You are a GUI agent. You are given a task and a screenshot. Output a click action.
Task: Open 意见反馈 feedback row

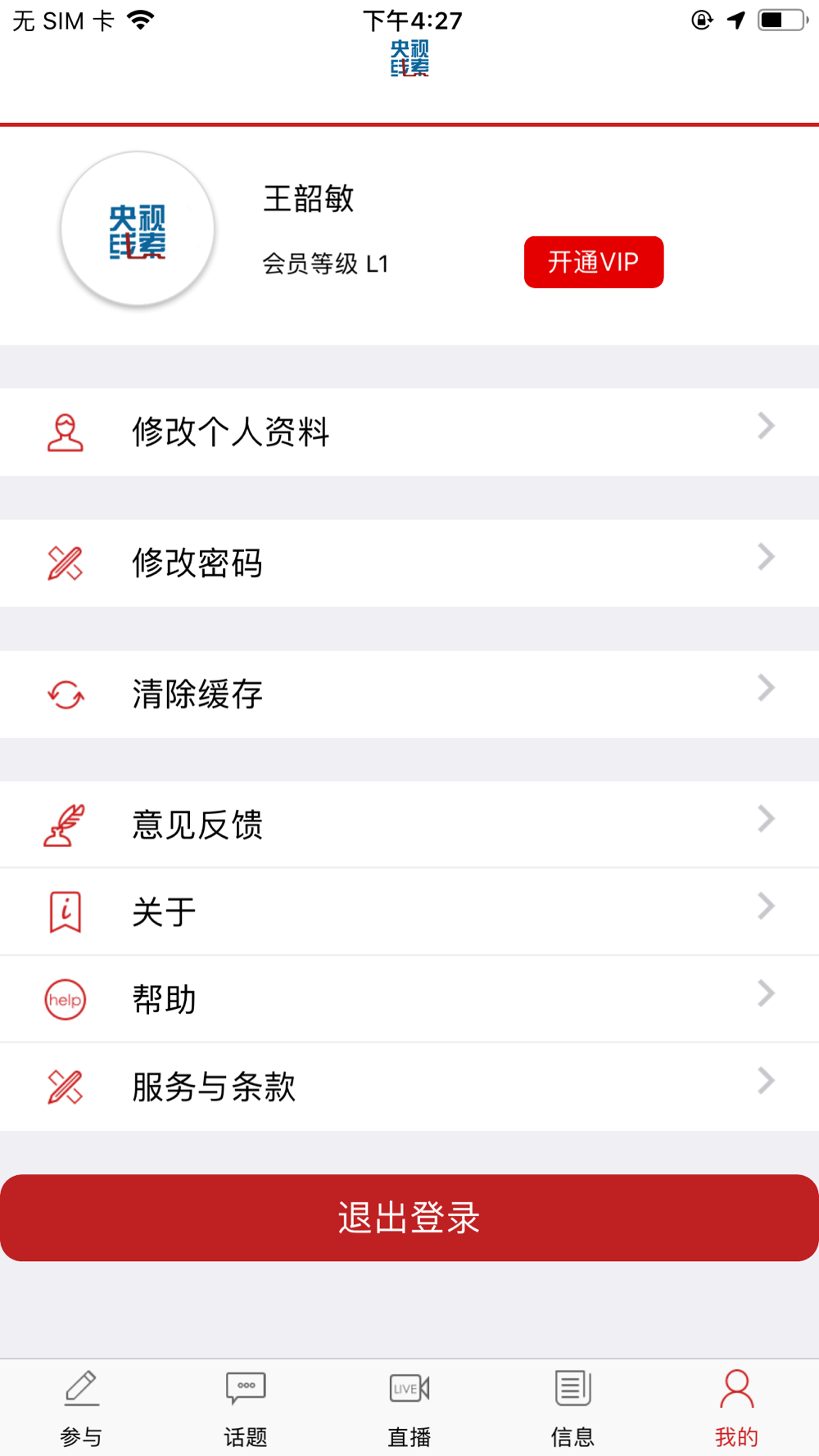409,825
